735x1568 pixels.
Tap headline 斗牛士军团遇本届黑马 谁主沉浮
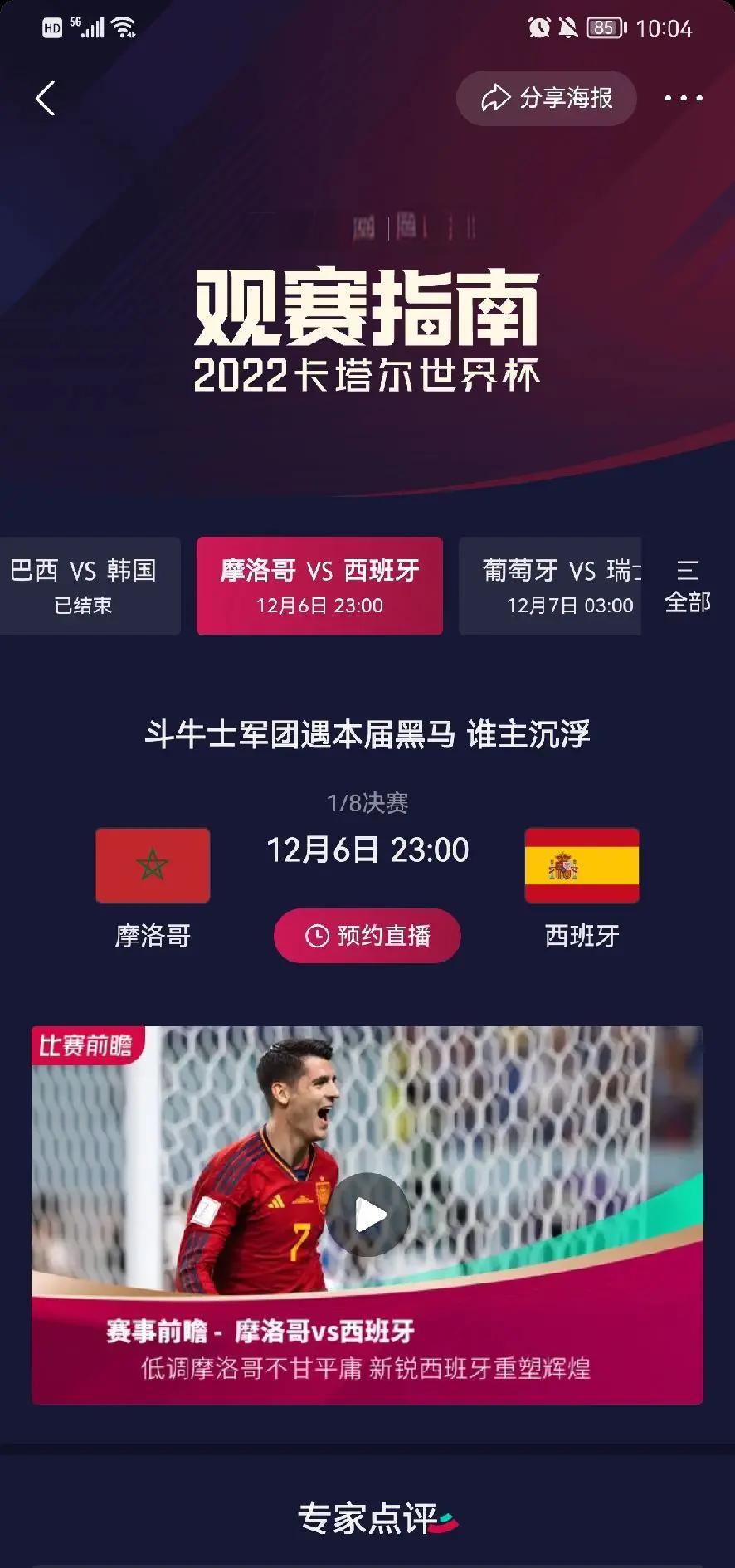pos(367,734)
